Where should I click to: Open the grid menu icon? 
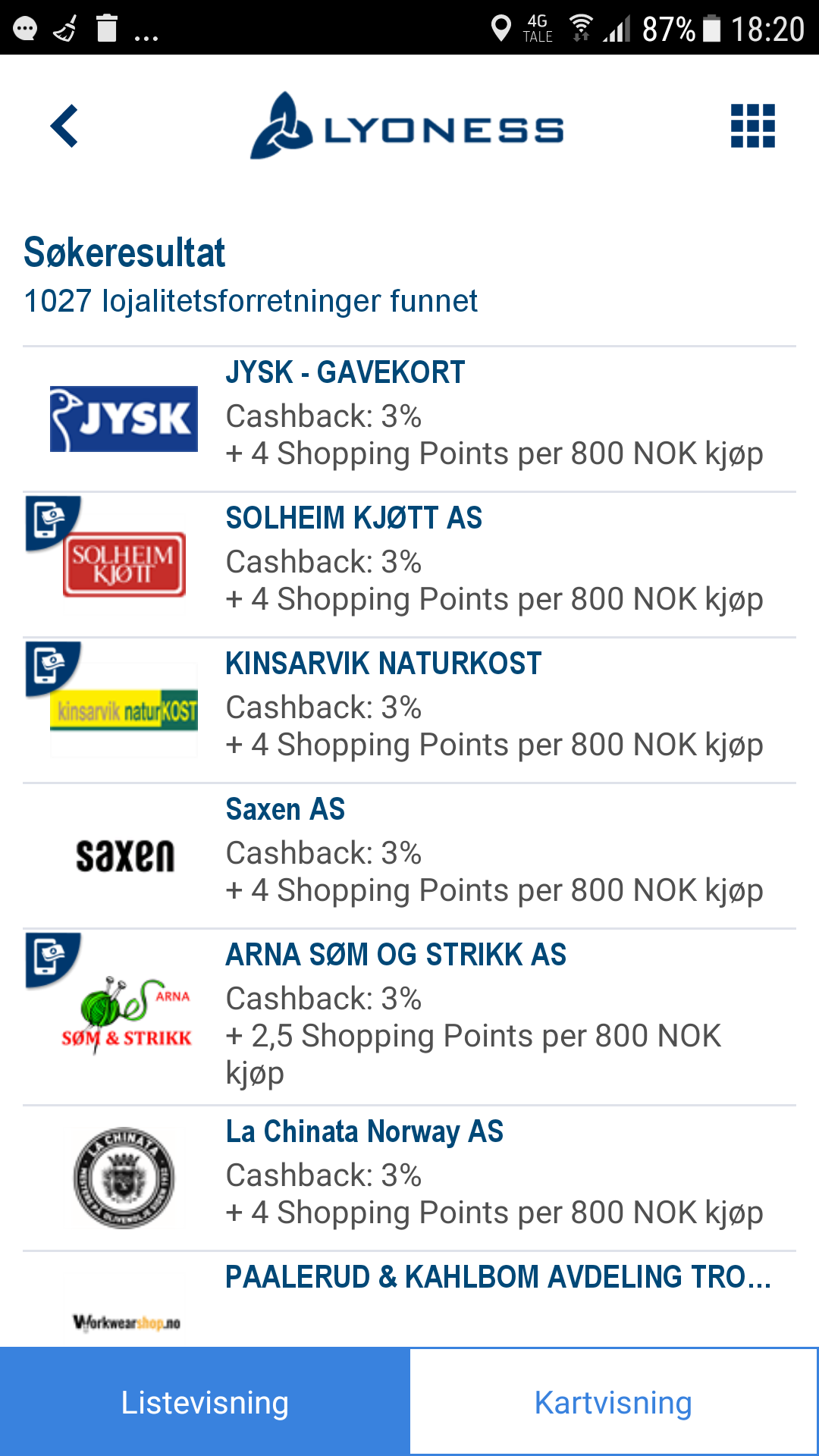click(x=752, y=126)
